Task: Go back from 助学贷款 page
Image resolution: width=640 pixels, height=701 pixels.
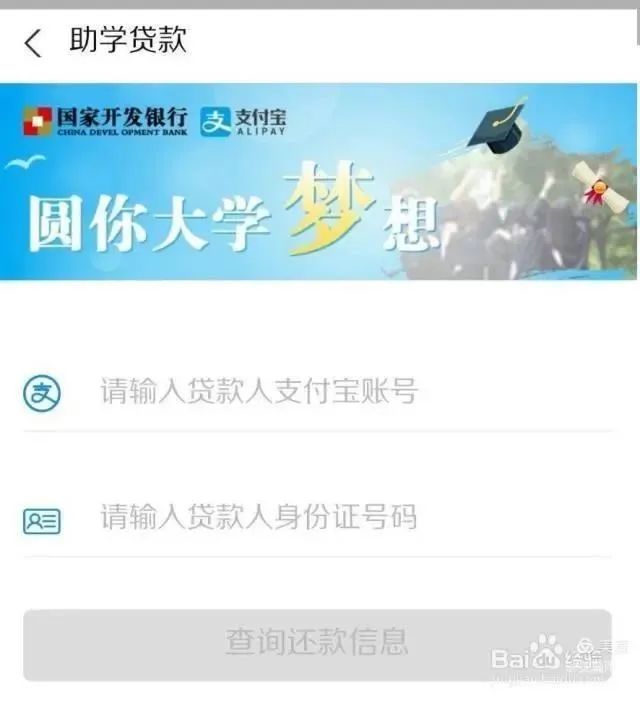Action: pos(34,43)
